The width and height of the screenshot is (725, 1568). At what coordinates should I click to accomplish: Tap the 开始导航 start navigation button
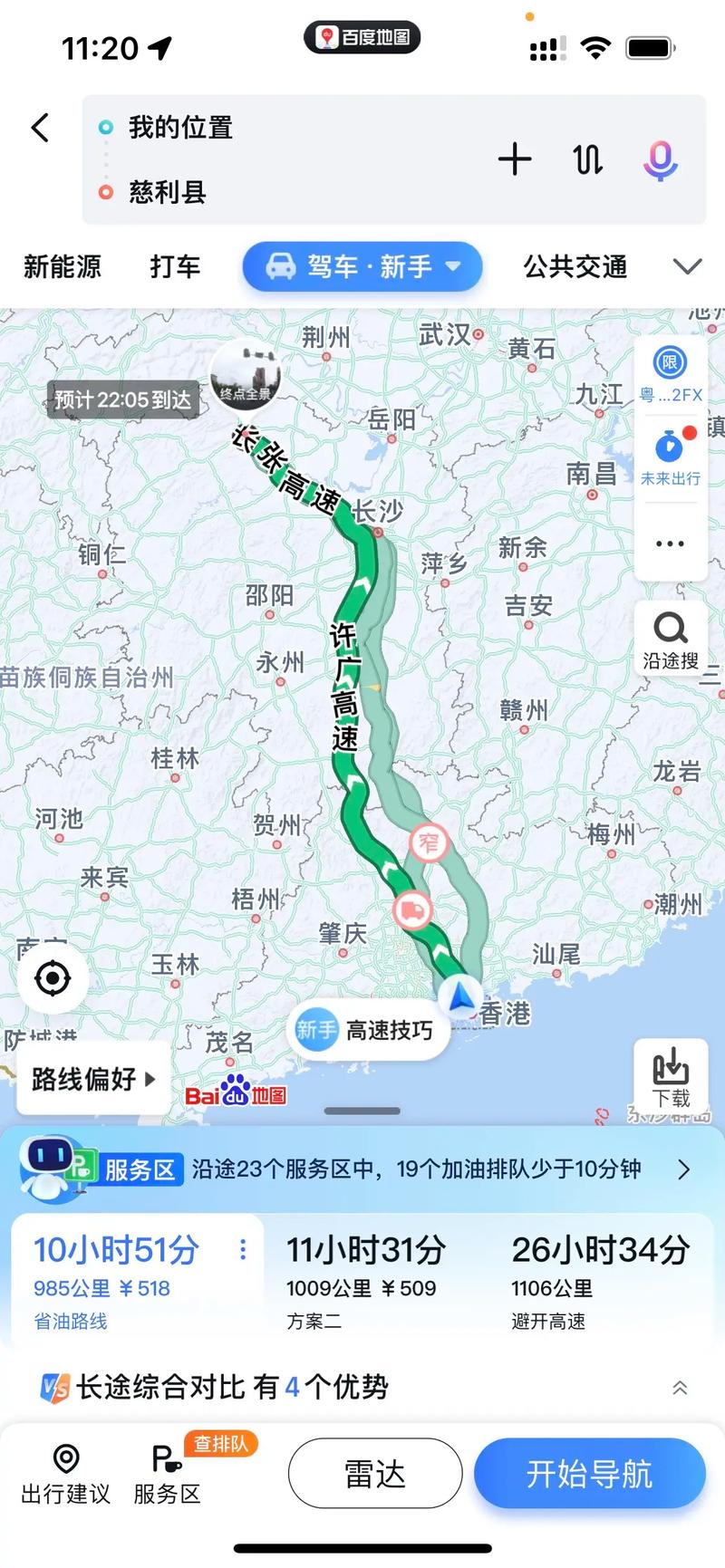pos(590,1474)
